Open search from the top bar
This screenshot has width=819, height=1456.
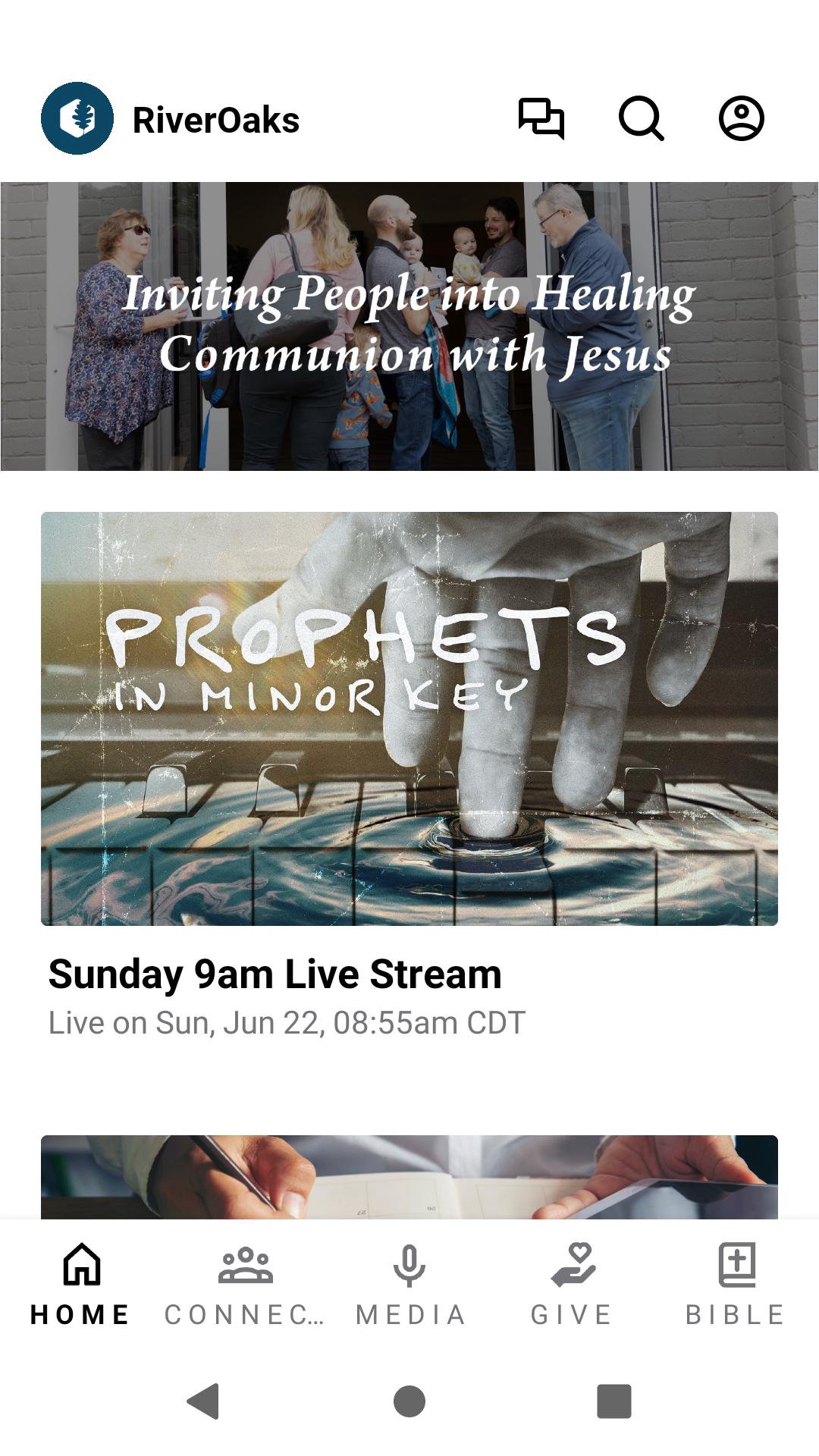[x=642, y=118]
